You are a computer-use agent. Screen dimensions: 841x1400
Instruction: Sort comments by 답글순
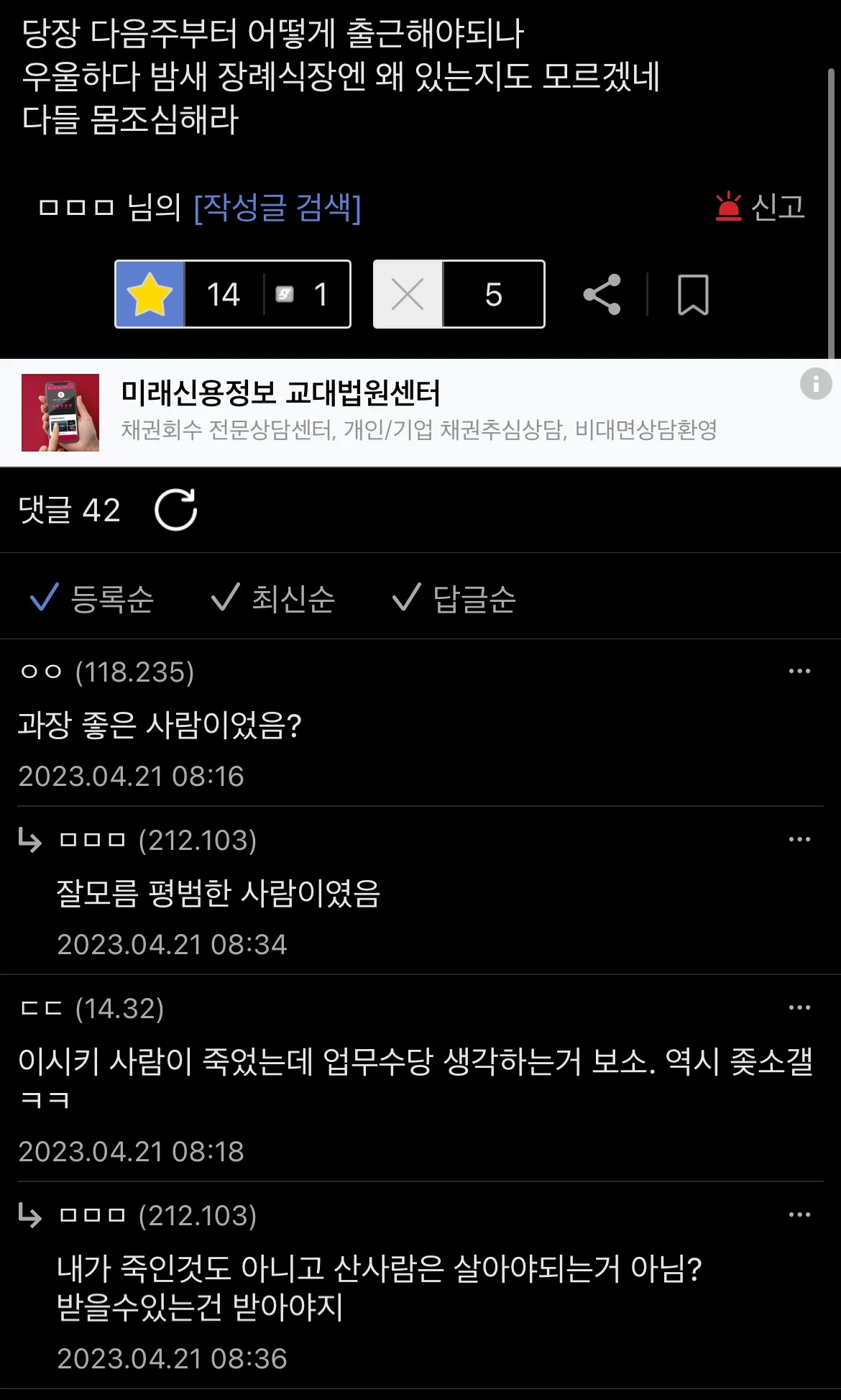(454, 598)
